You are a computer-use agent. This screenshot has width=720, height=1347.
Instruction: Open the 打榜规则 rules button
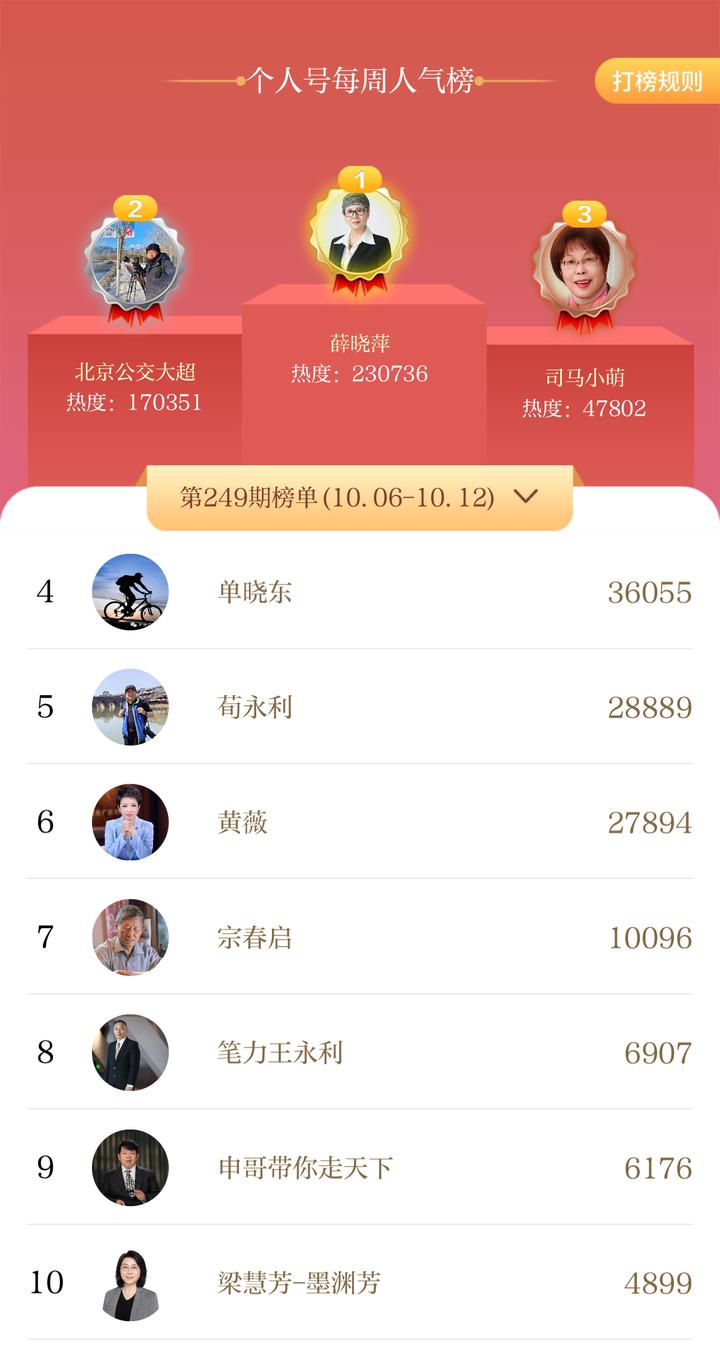tap(656, 81)
